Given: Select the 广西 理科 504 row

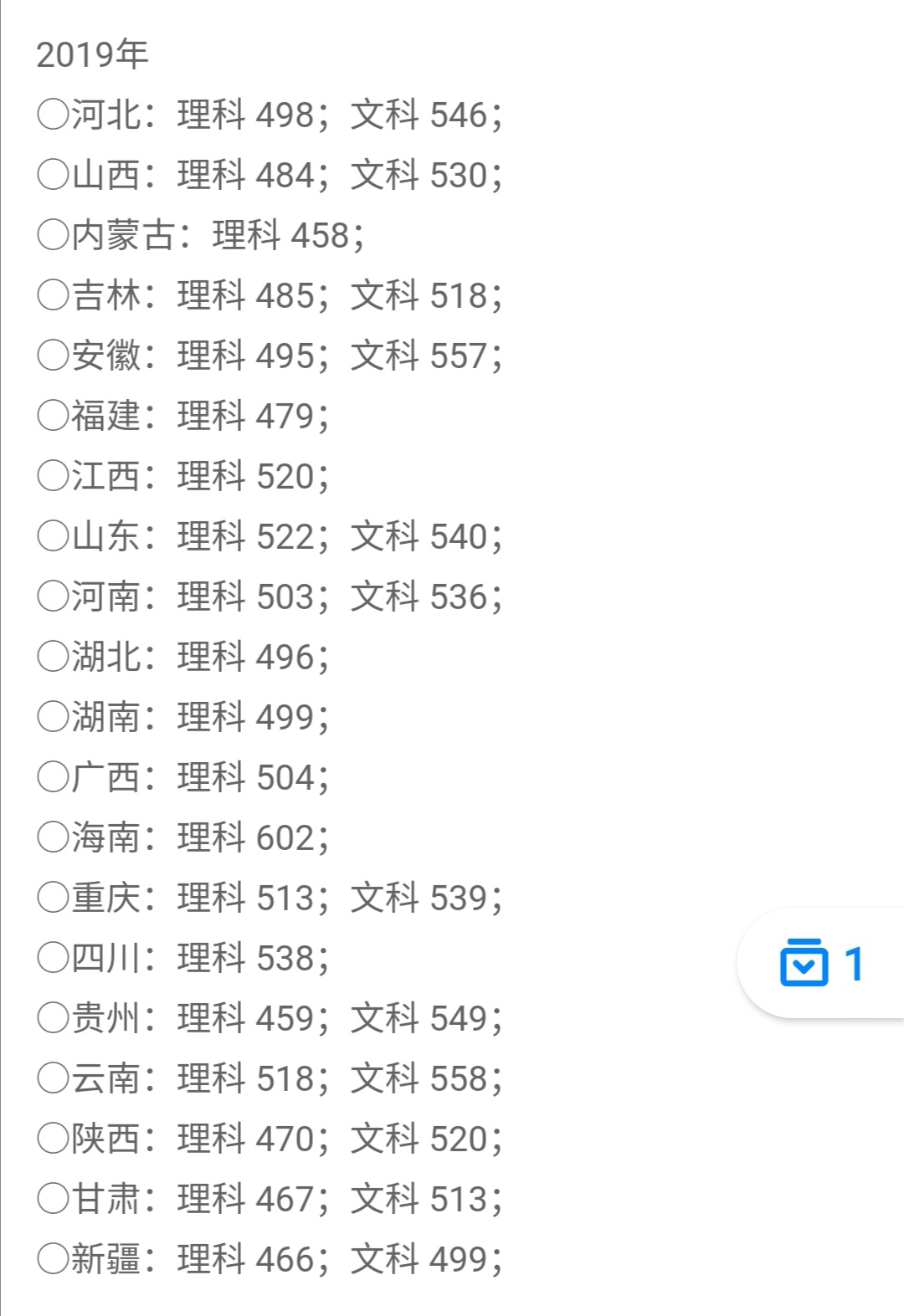Looking at the screenshot, I should tap(184, 777).
